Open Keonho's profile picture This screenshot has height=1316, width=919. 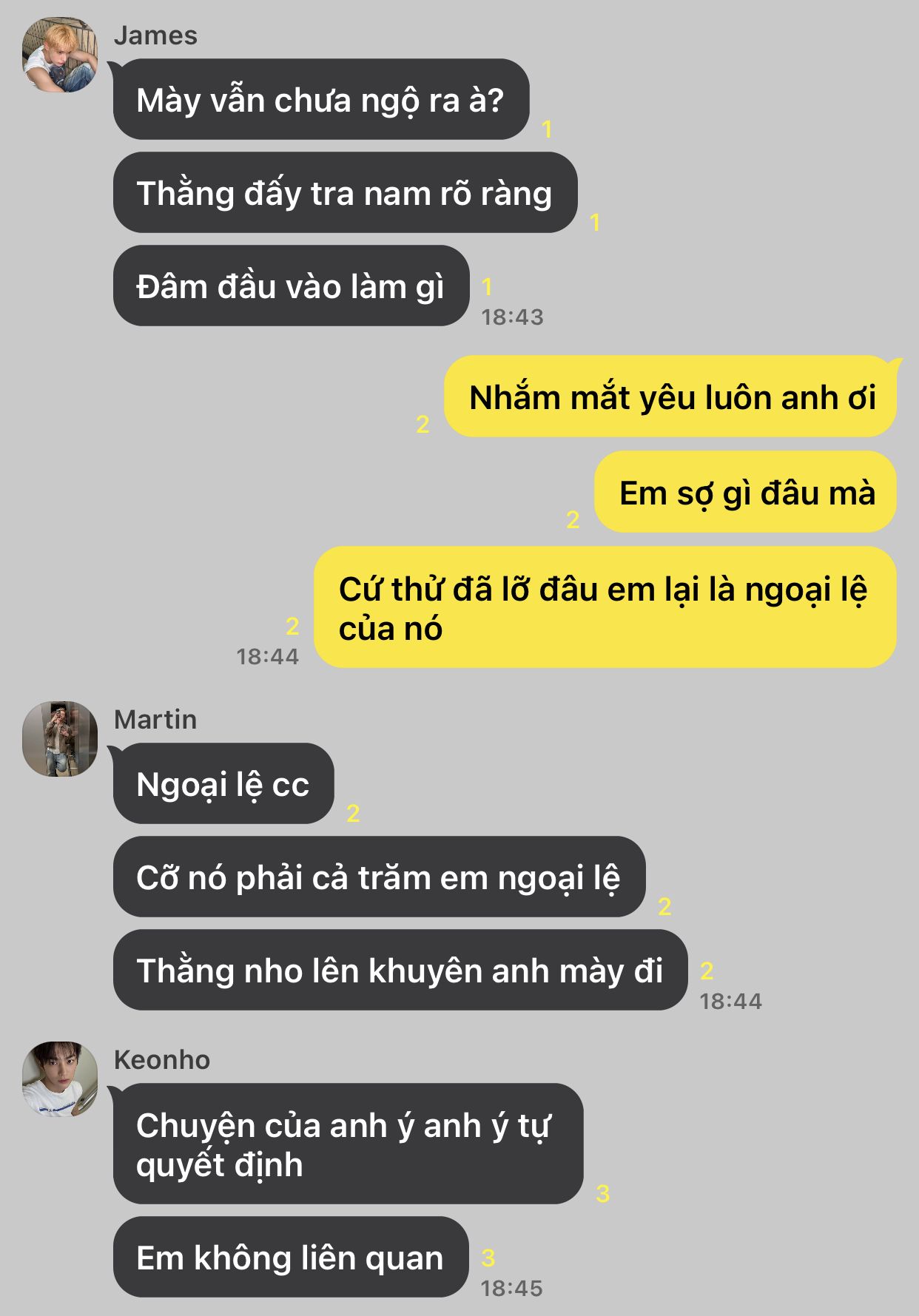[60, 1079]
